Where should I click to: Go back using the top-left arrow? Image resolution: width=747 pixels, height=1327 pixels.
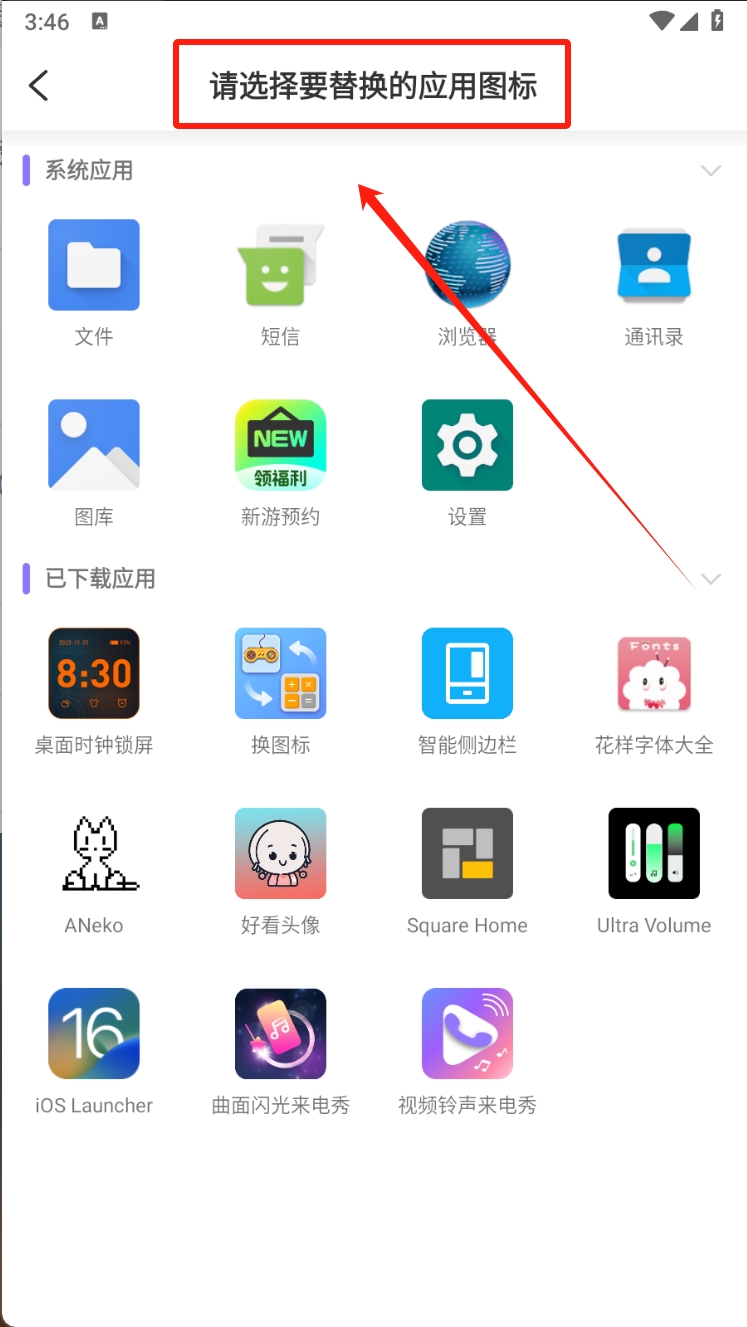[39, 85]
